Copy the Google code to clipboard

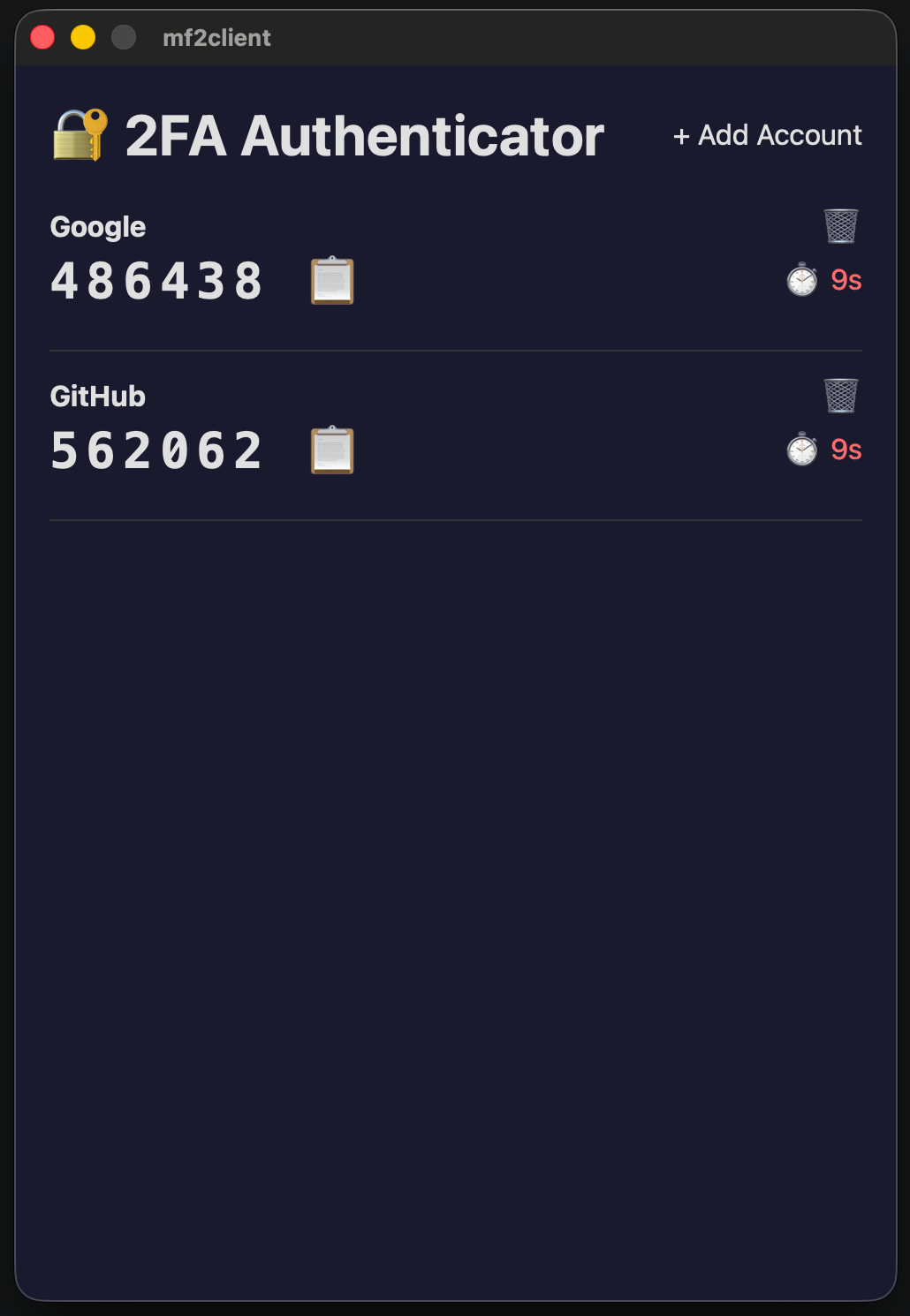pos(332,281)
